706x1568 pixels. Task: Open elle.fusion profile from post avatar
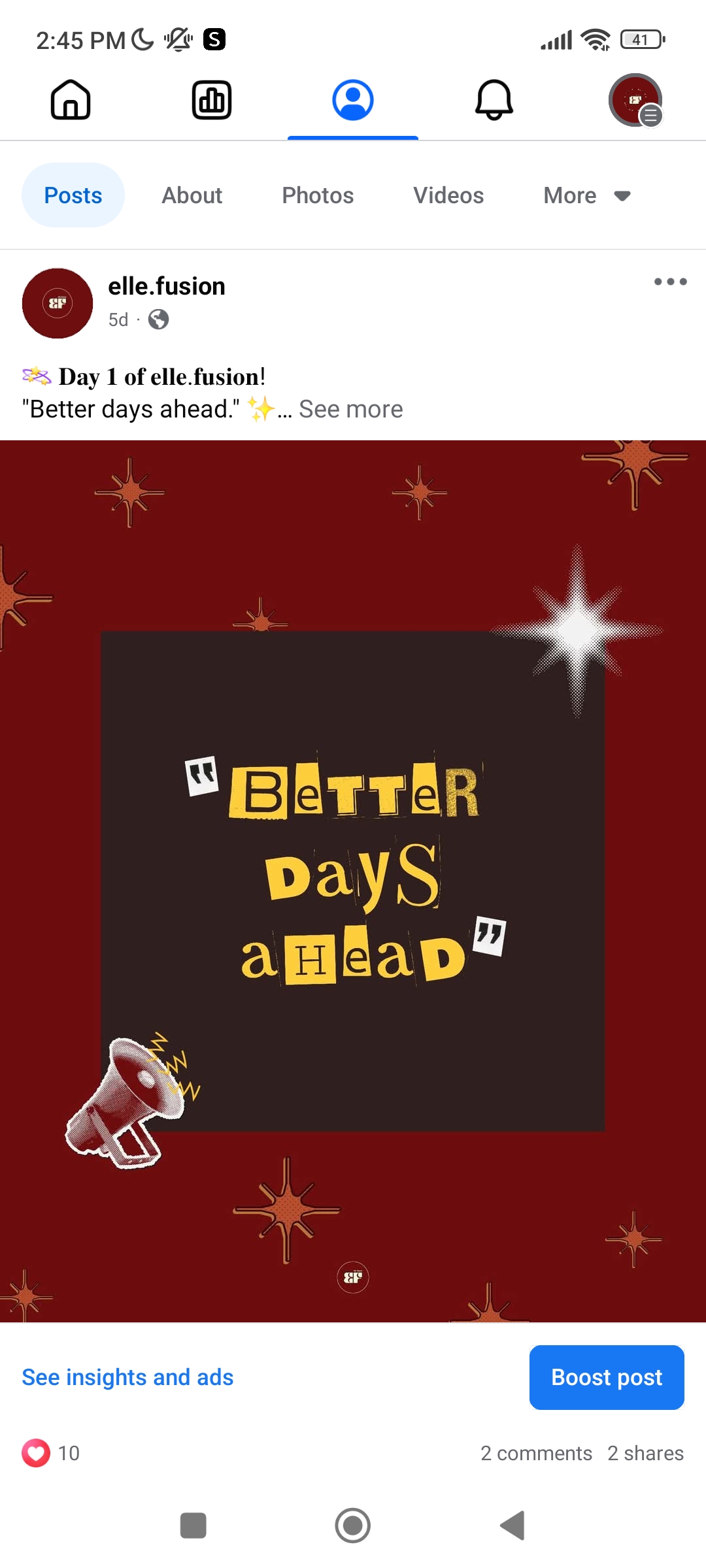point(58,303)
